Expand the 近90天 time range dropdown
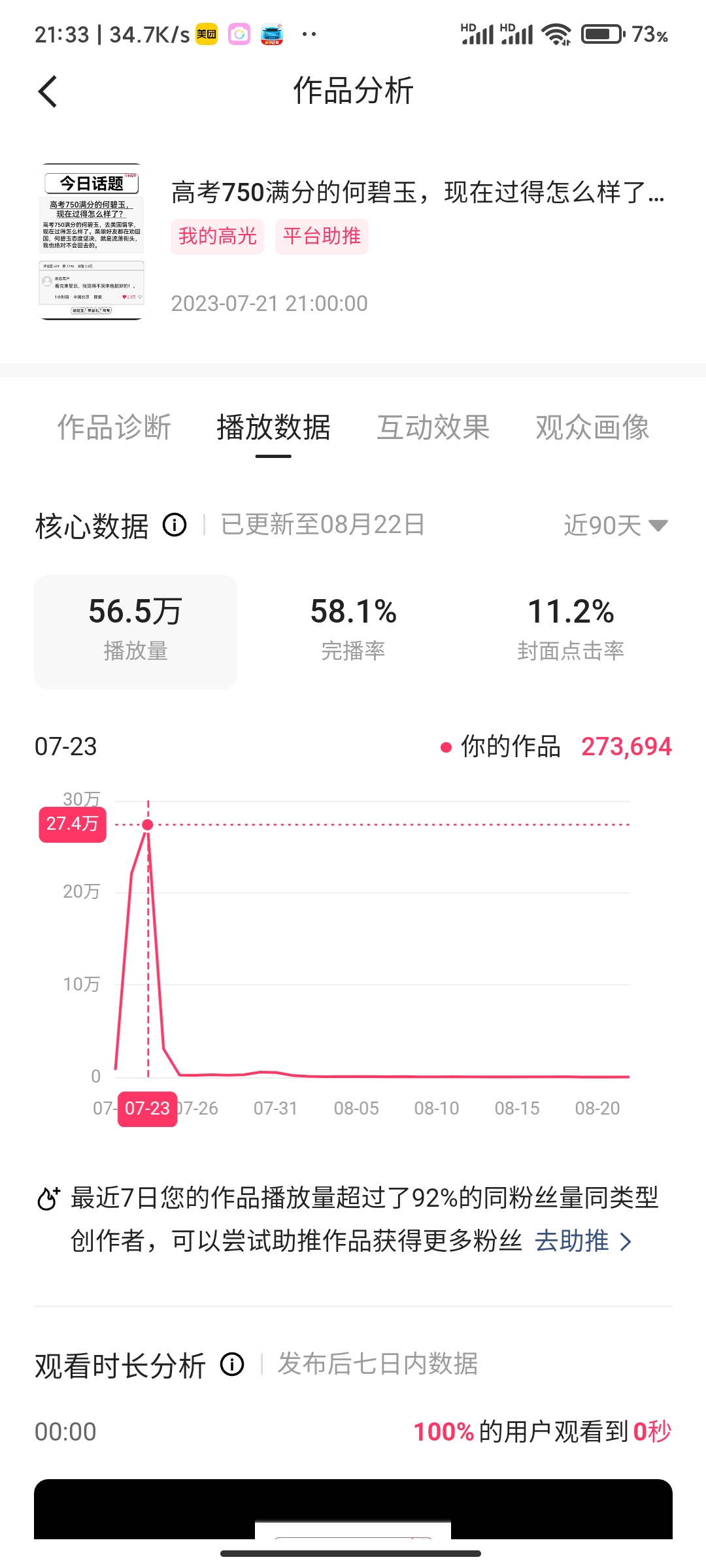Image resolution: width=706 pixels, height=1568 pixels. (x=616, y=525)
